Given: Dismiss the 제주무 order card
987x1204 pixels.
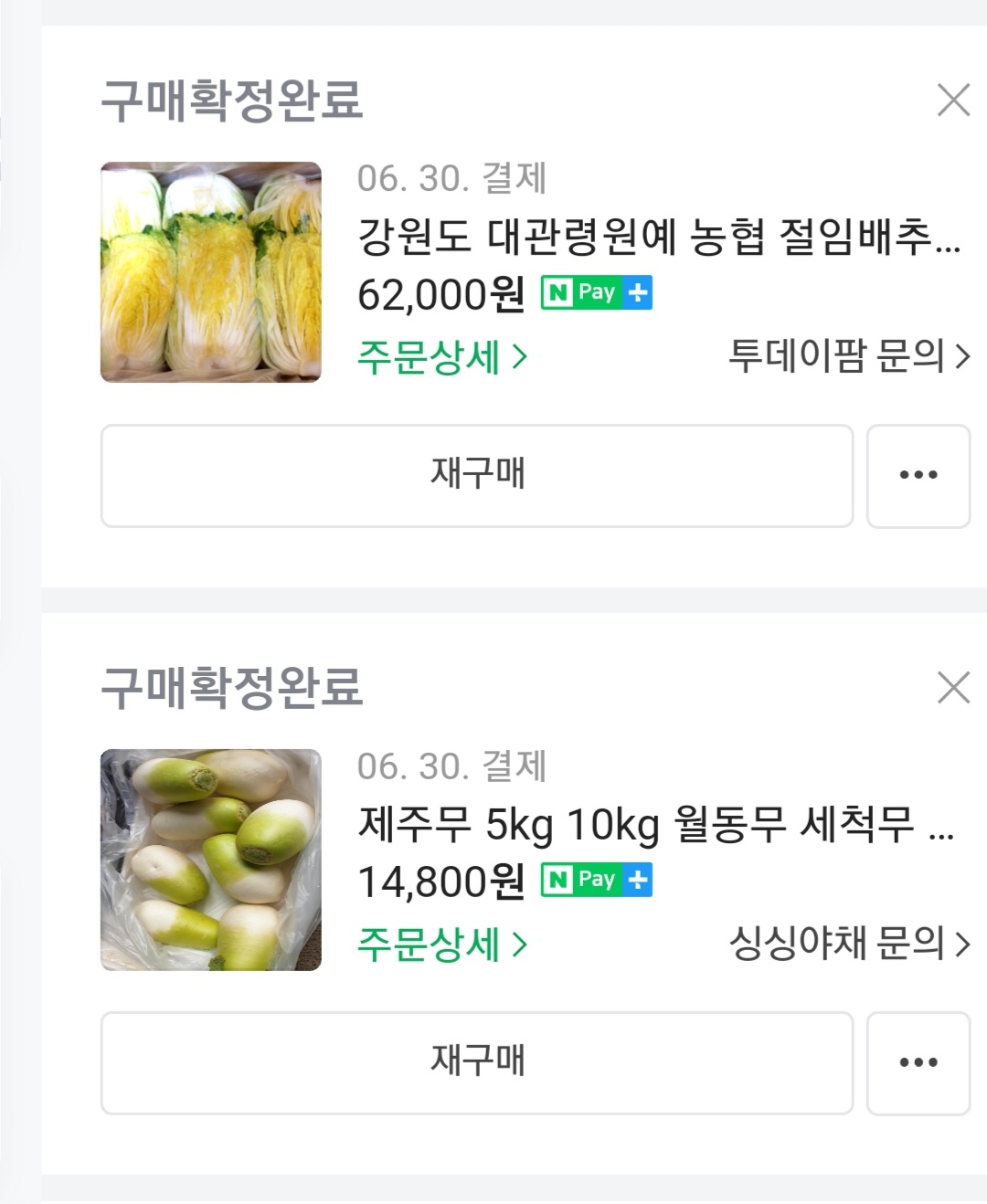Looking at the screenshot, I should 953,688.
